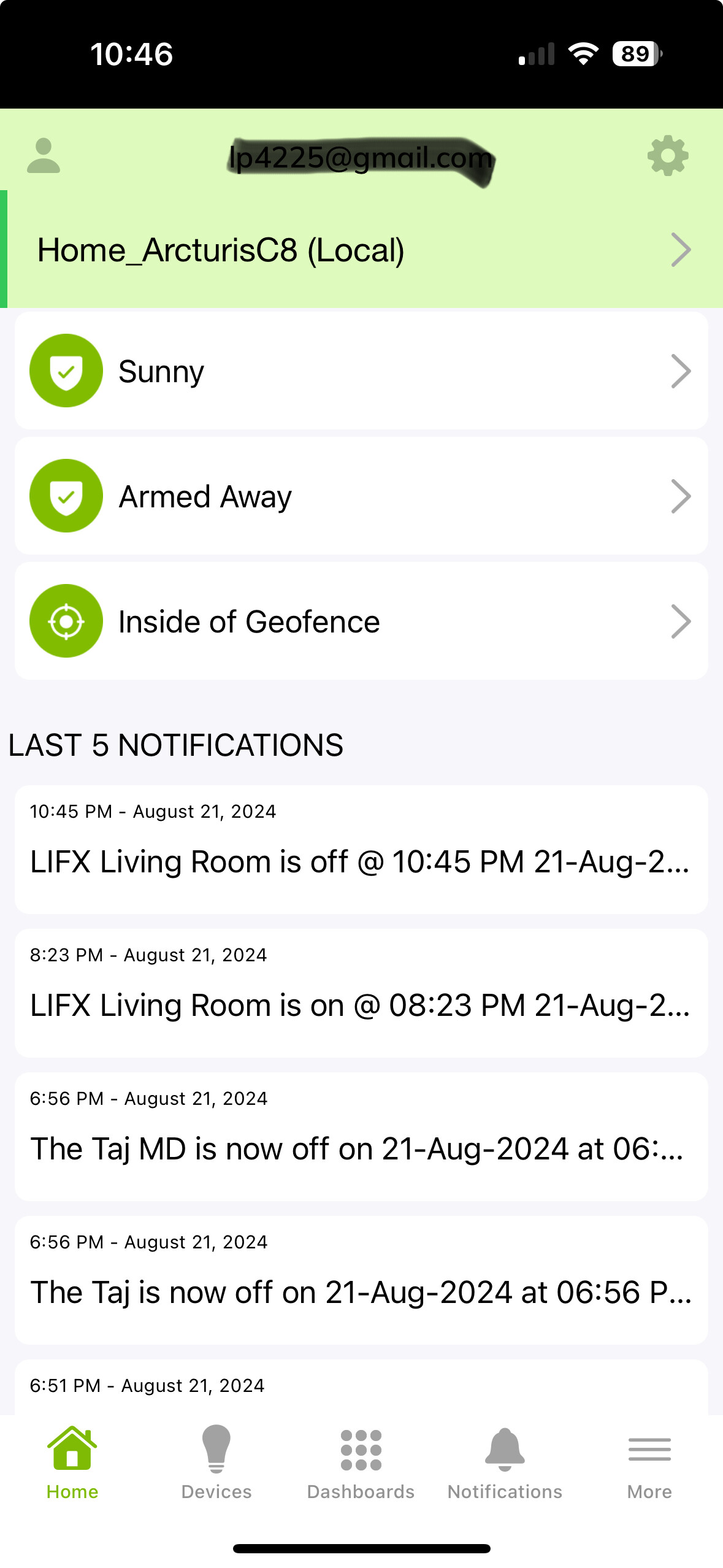Image resolution: width=723 pixels, height=1568 pixels.
Task: Open the LIFX Living Room is off notification
Action: [361, 850]
